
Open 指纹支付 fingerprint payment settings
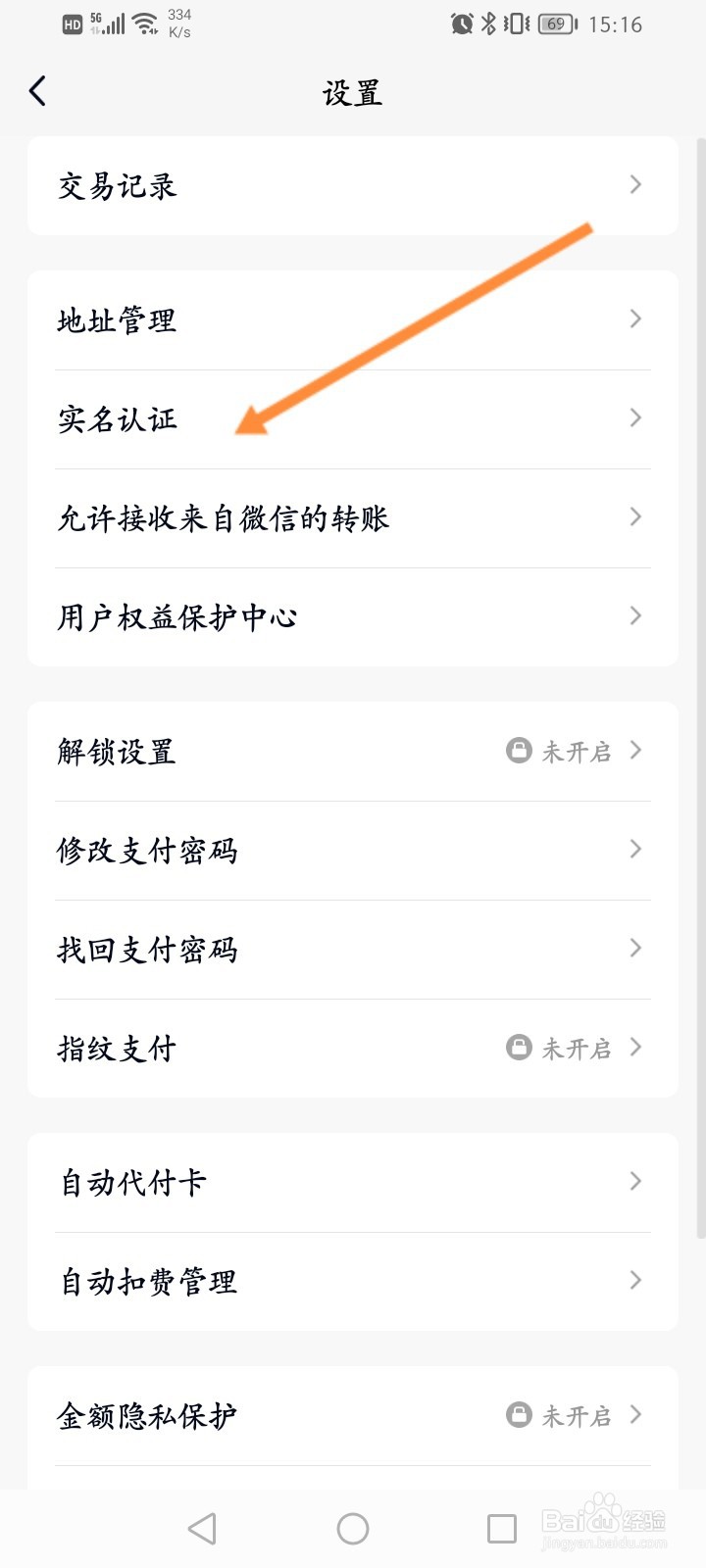tap(353, 1049)
